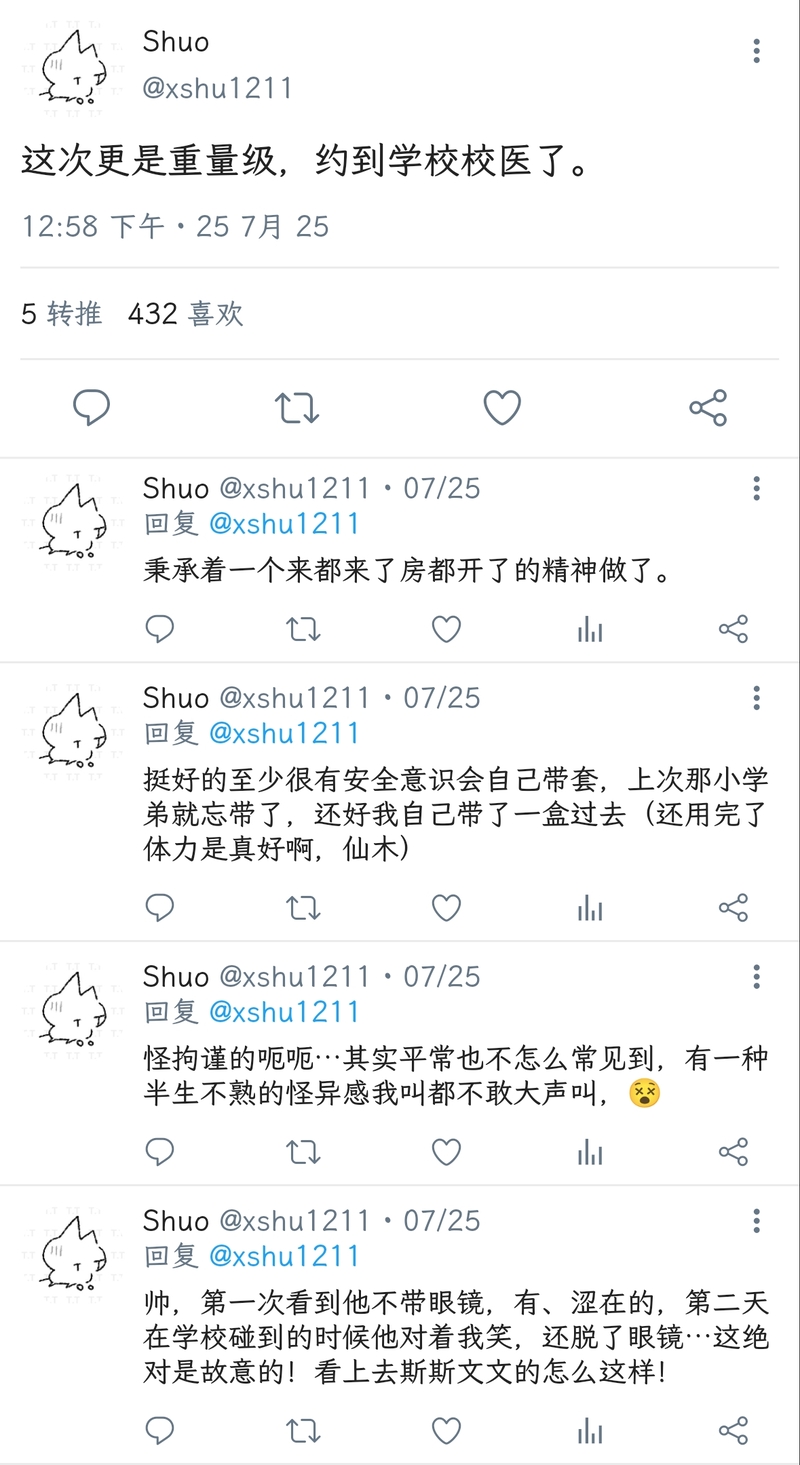Viewport: 800px width, 1465px height.
Task: Like the reply starting with 怪拘谨的
Action: [x=446, y=1152]
